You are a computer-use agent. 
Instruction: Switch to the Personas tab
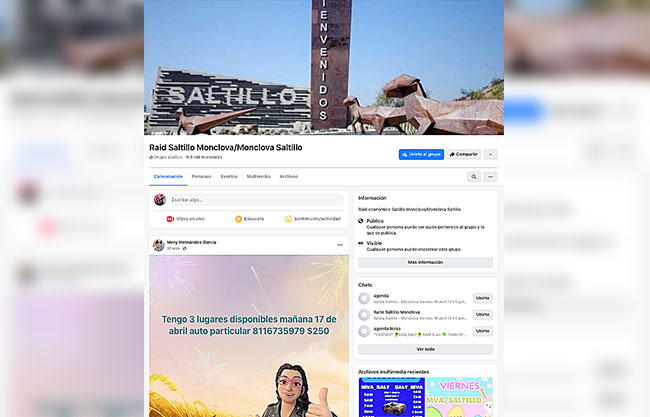click(201, 176)
